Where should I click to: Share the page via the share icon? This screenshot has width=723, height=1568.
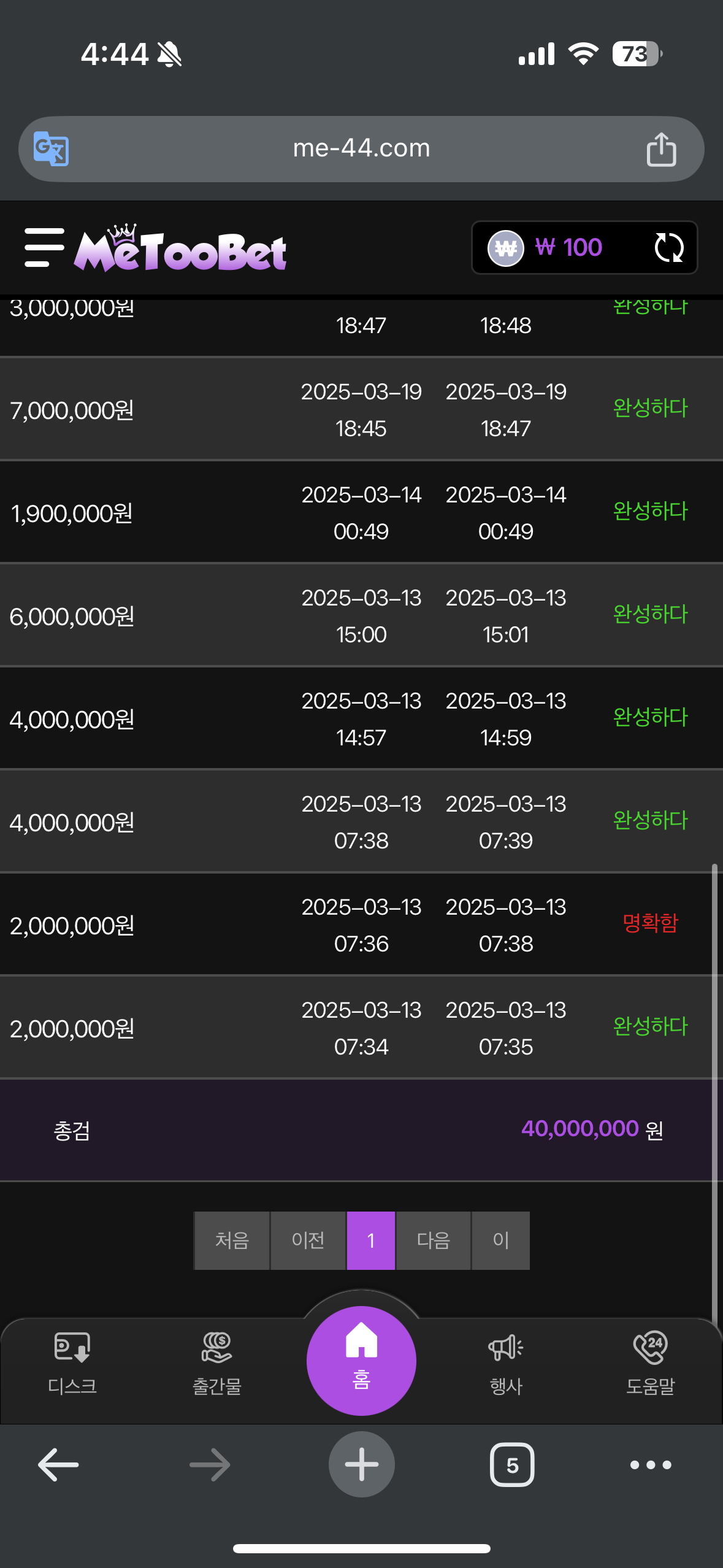tap(661, 149)
